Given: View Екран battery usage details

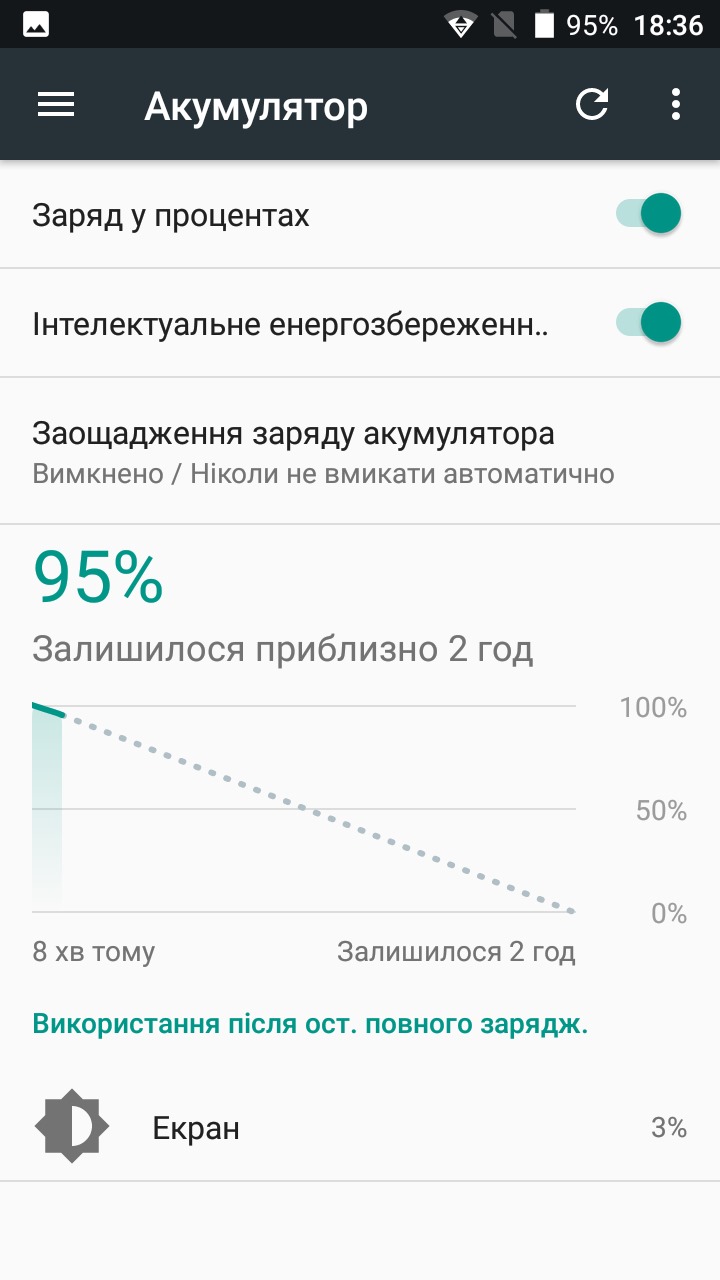Looking at the screenshot, I should click(360, 1128).
